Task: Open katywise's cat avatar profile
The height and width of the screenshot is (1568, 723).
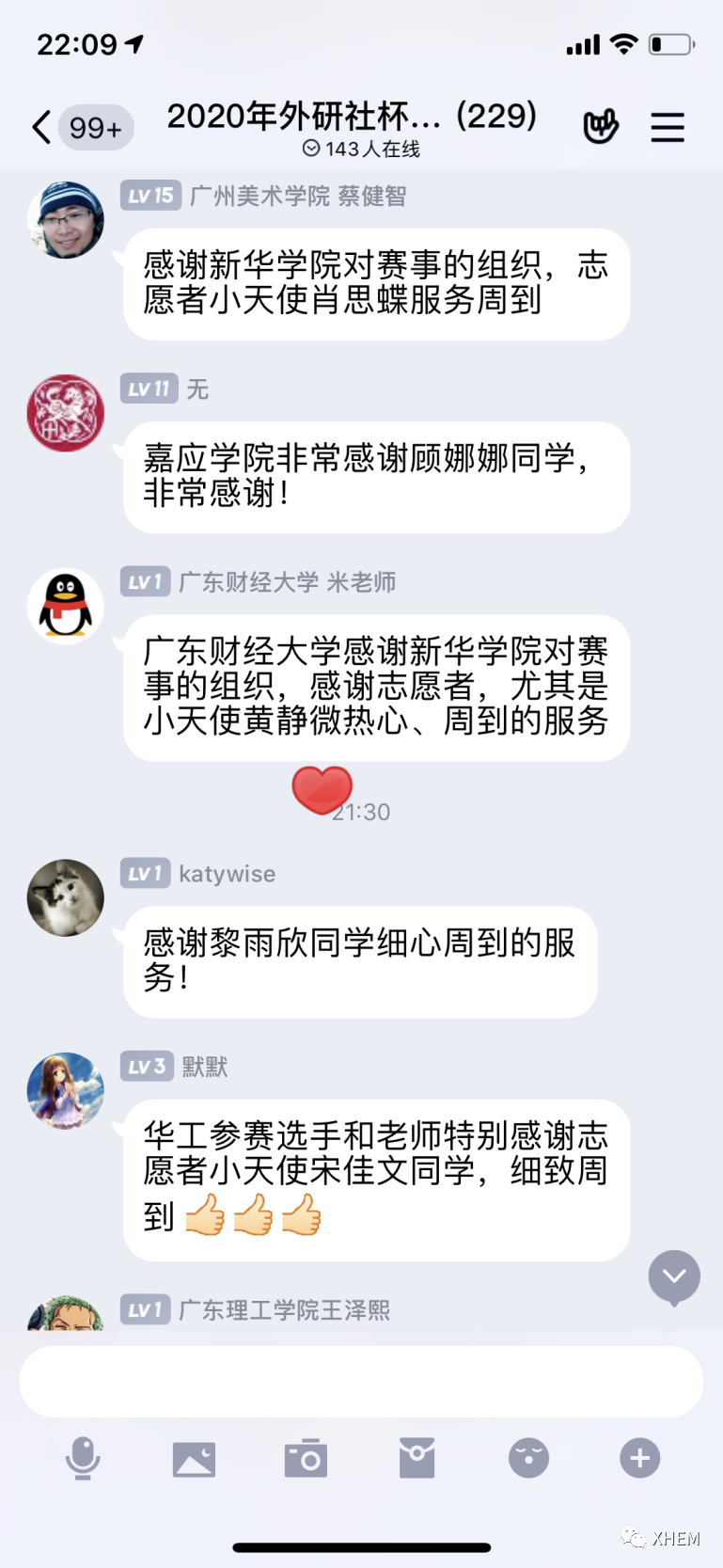Action: [x=66, y=897]
